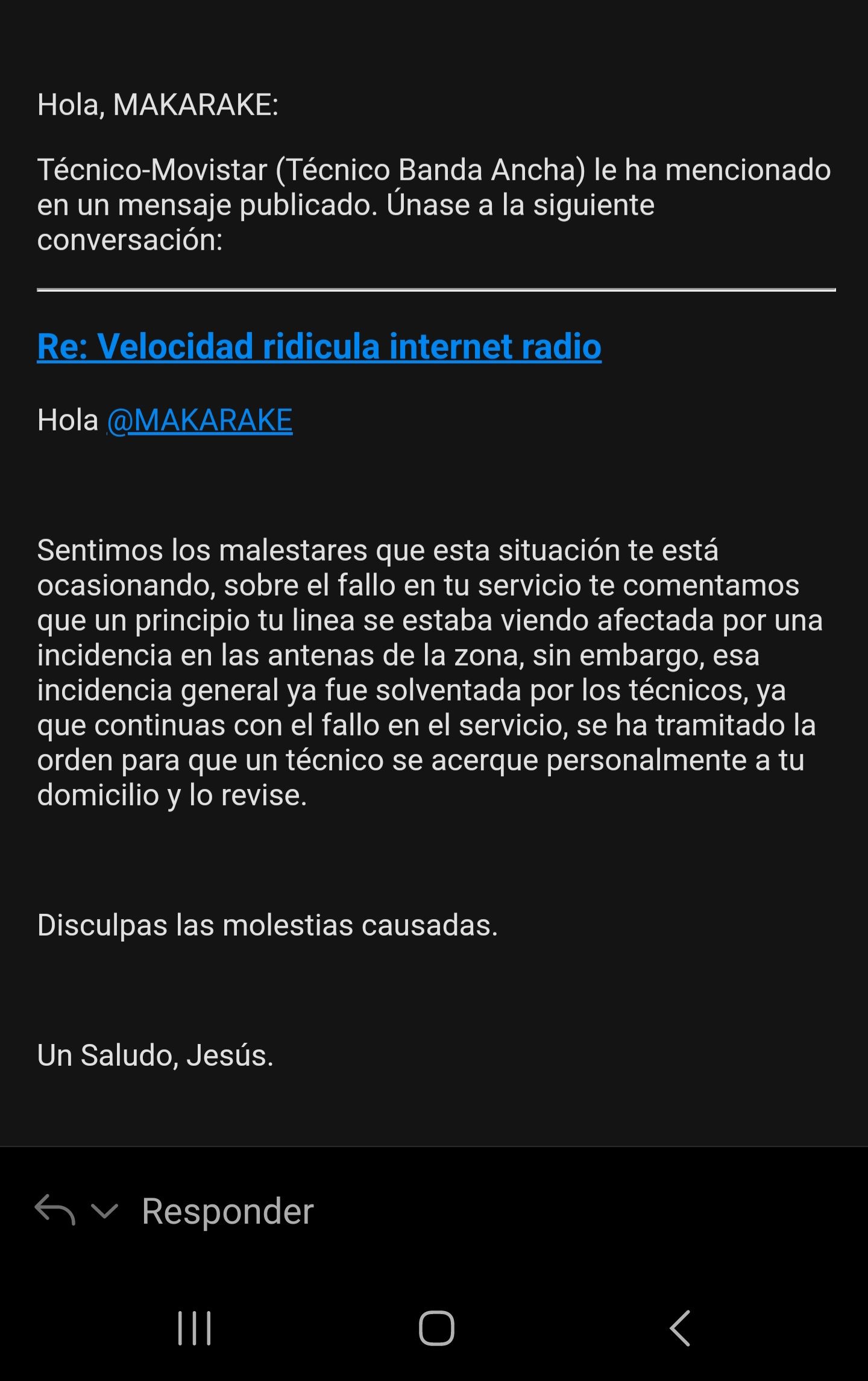Tap Responder to reply to email
Viewport: 868px width, 1381px height.
click(x=227, y=1211)
